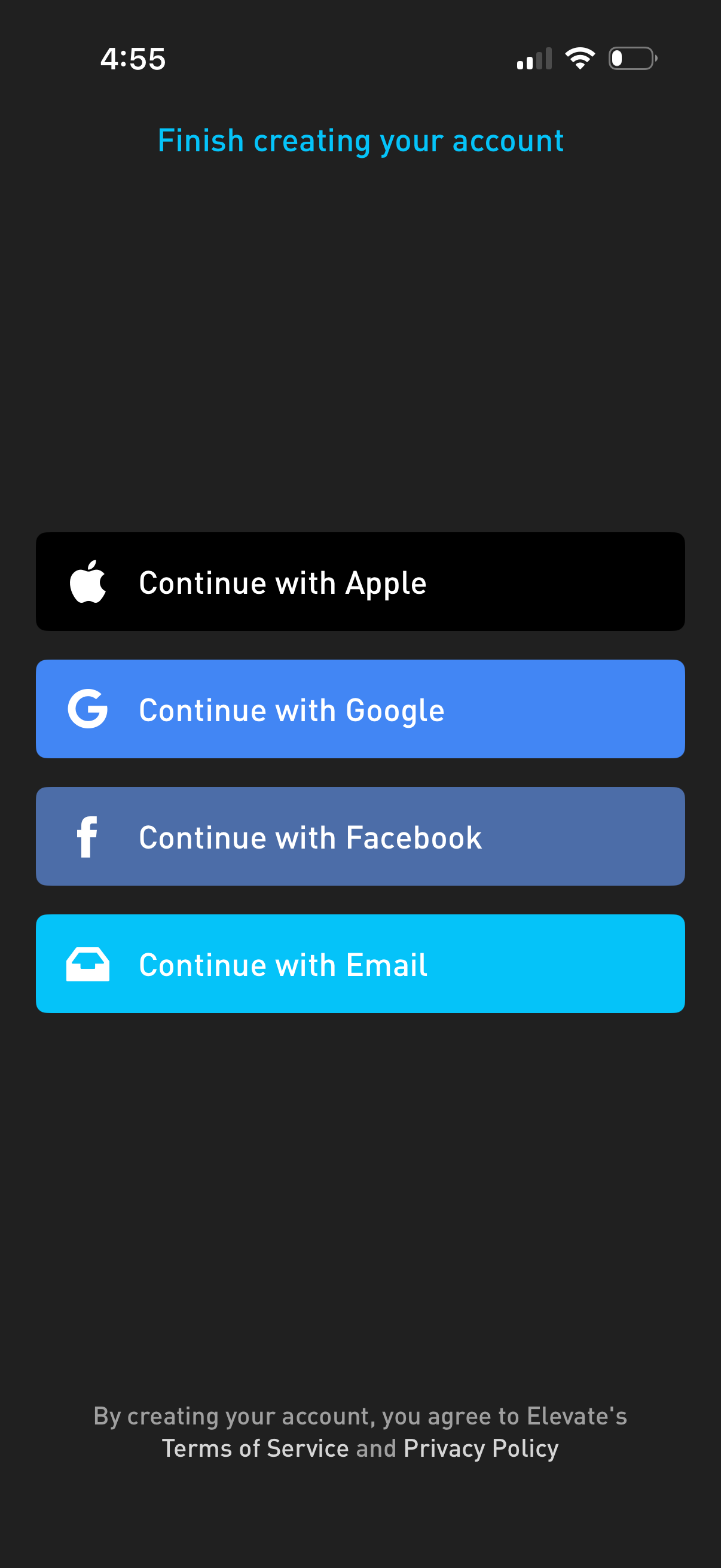Screen dimensions: 721x1568
Task: Click the Google G icon
Action: click(x=89, y=709)
